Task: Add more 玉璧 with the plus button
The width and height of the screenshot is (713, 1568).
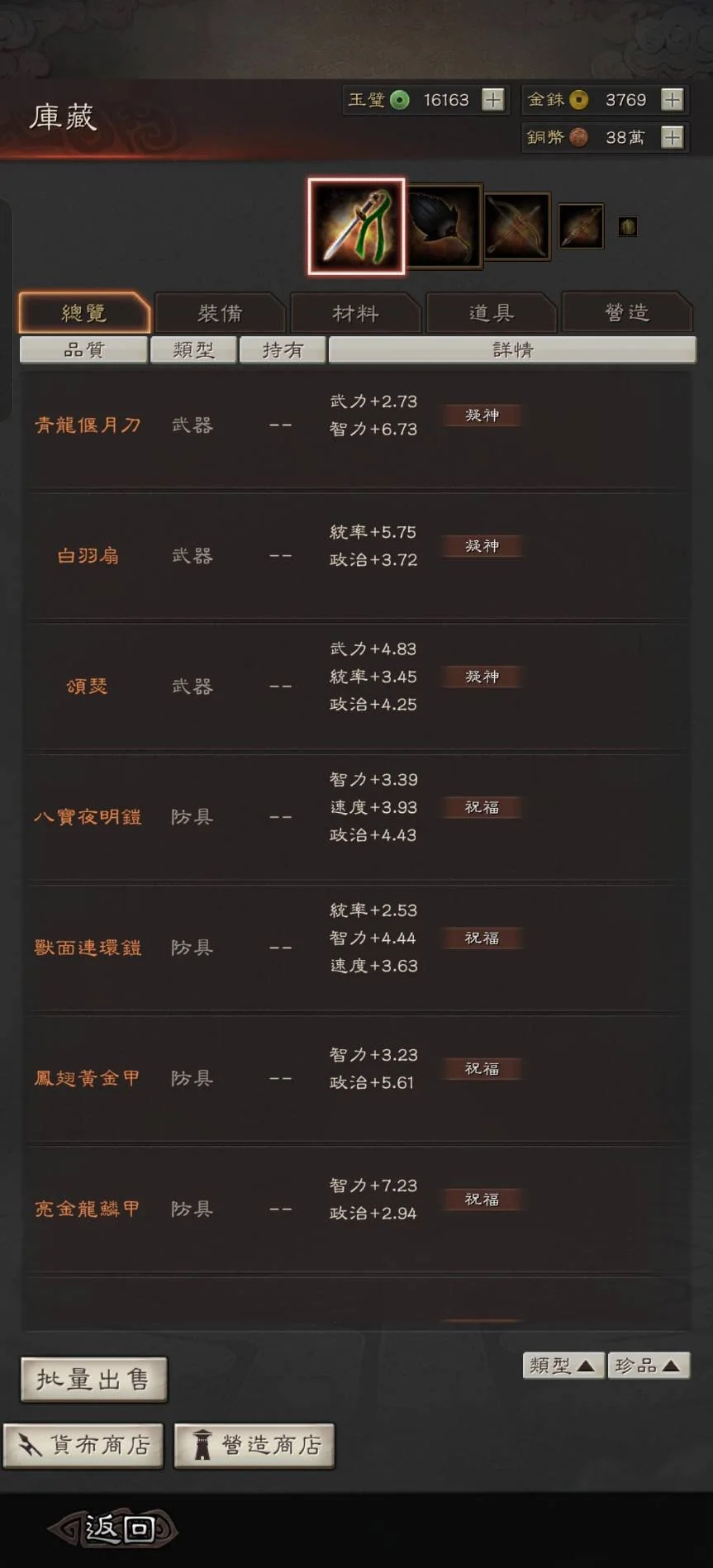Action: [x=493, y=100]
